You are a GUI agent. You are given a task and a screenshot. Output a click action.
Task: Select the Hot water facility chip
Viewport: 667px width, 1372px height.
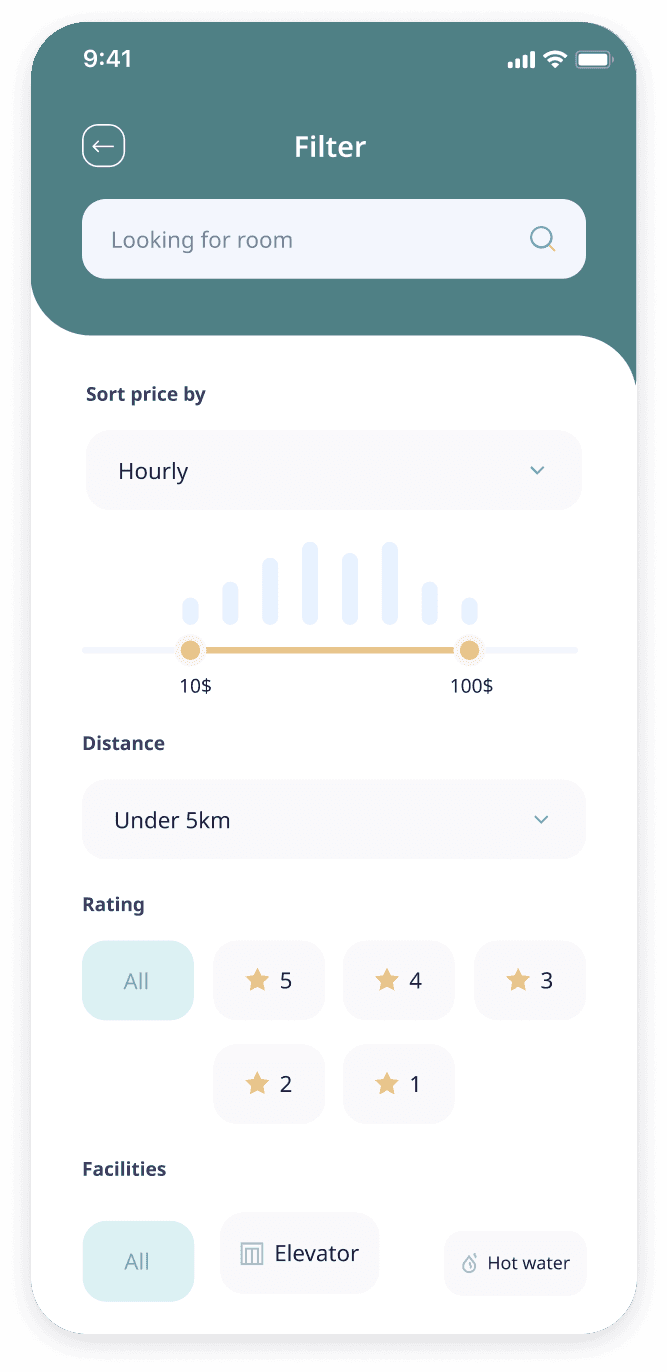(x=515, y=1263)
